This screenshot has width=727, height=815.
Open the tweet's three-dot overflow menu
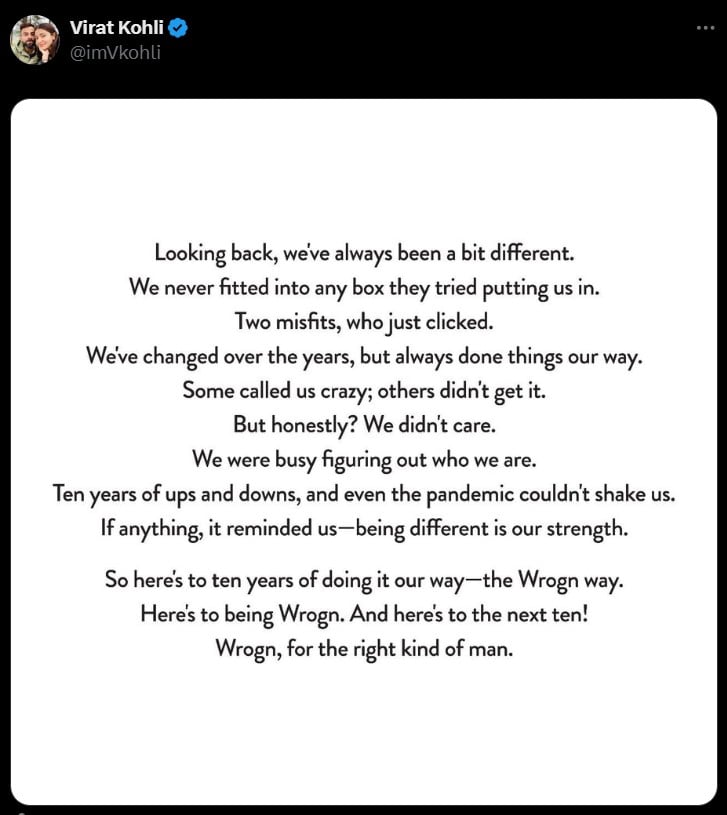[706, 29]
